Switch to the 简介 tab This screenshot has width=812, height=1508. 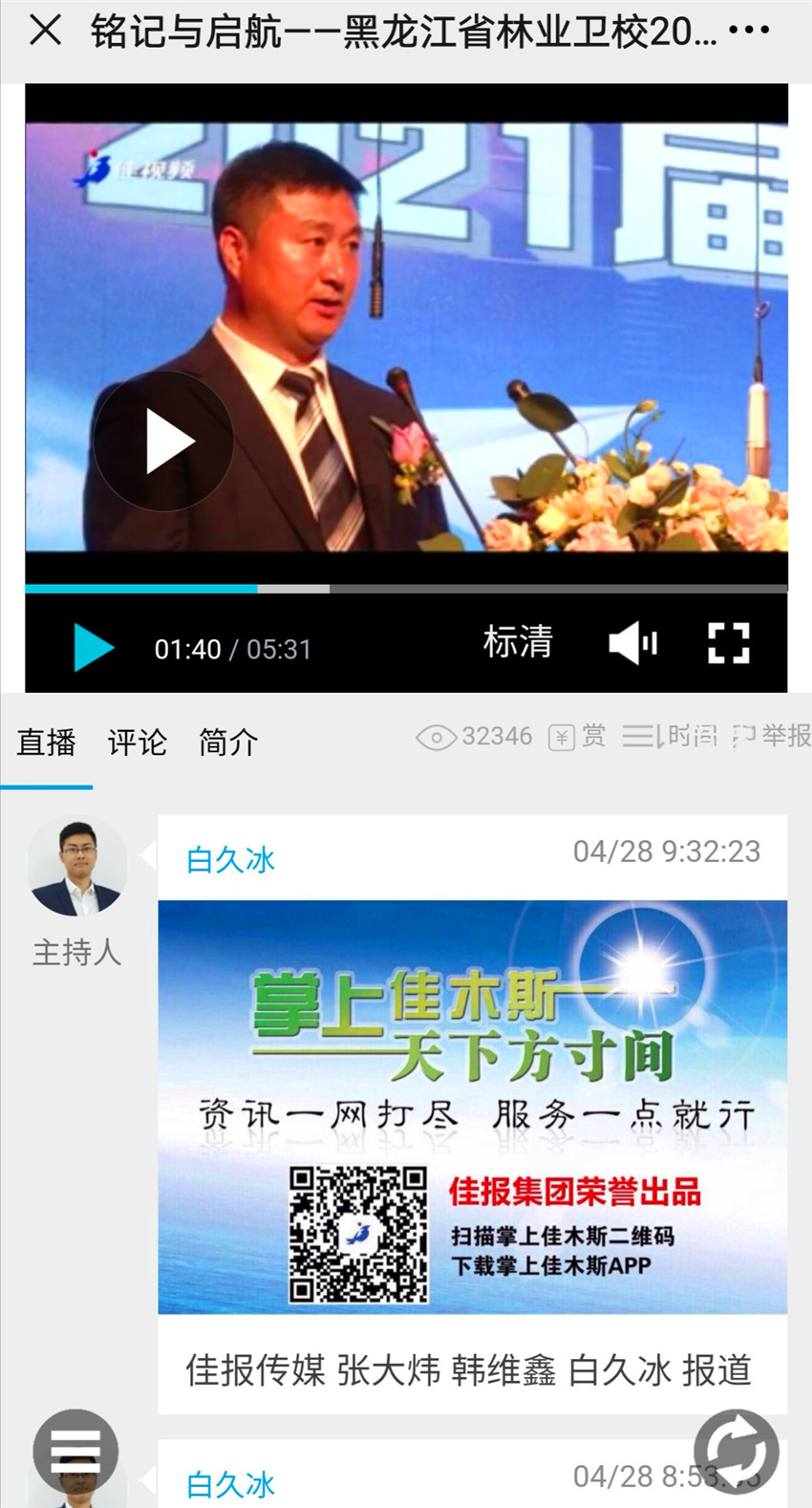coord(228,743)
